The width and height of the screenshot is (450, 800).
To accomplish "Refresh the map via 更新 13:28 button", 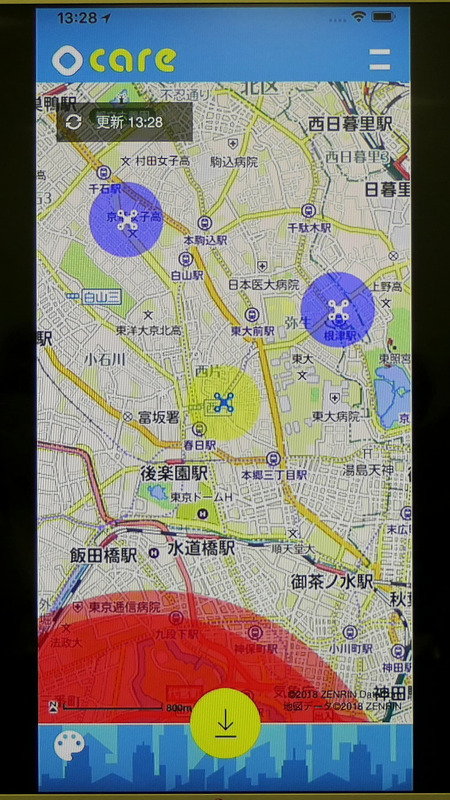I will click(x=124, y=122).
